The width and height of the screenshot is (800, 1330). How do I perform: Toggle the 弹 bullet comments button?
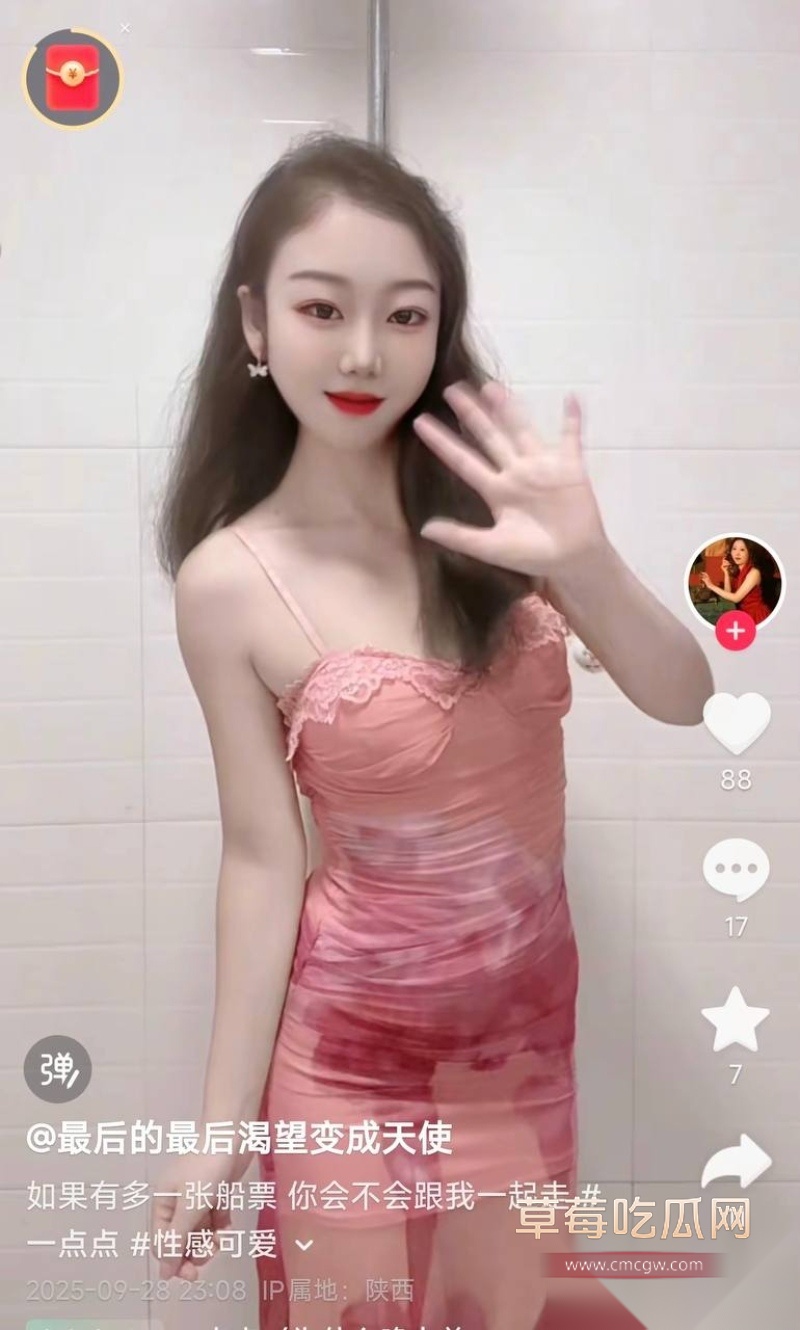tap(58, 1069)
